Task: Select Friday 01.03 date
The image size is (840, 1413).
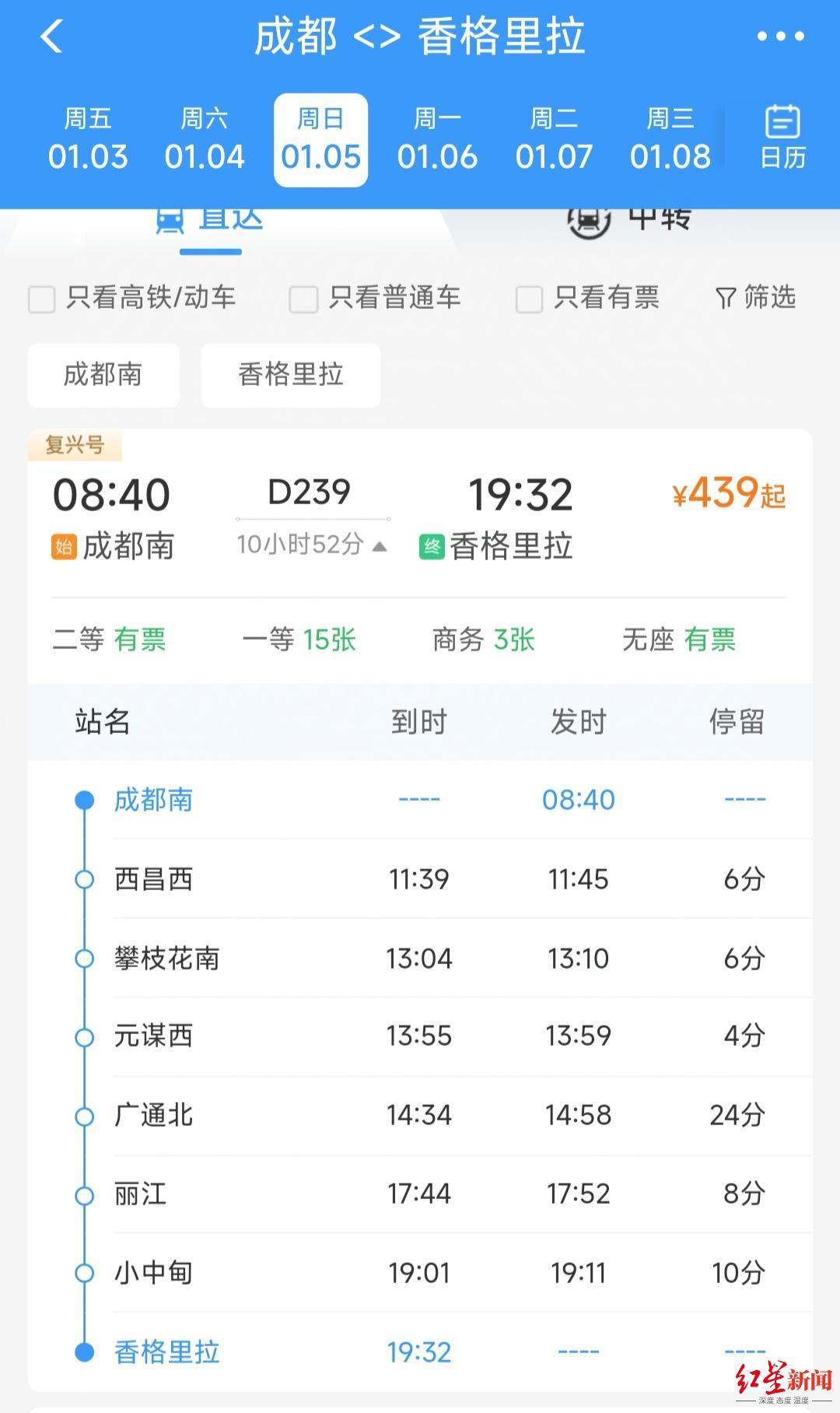Action: pos(88,140)
